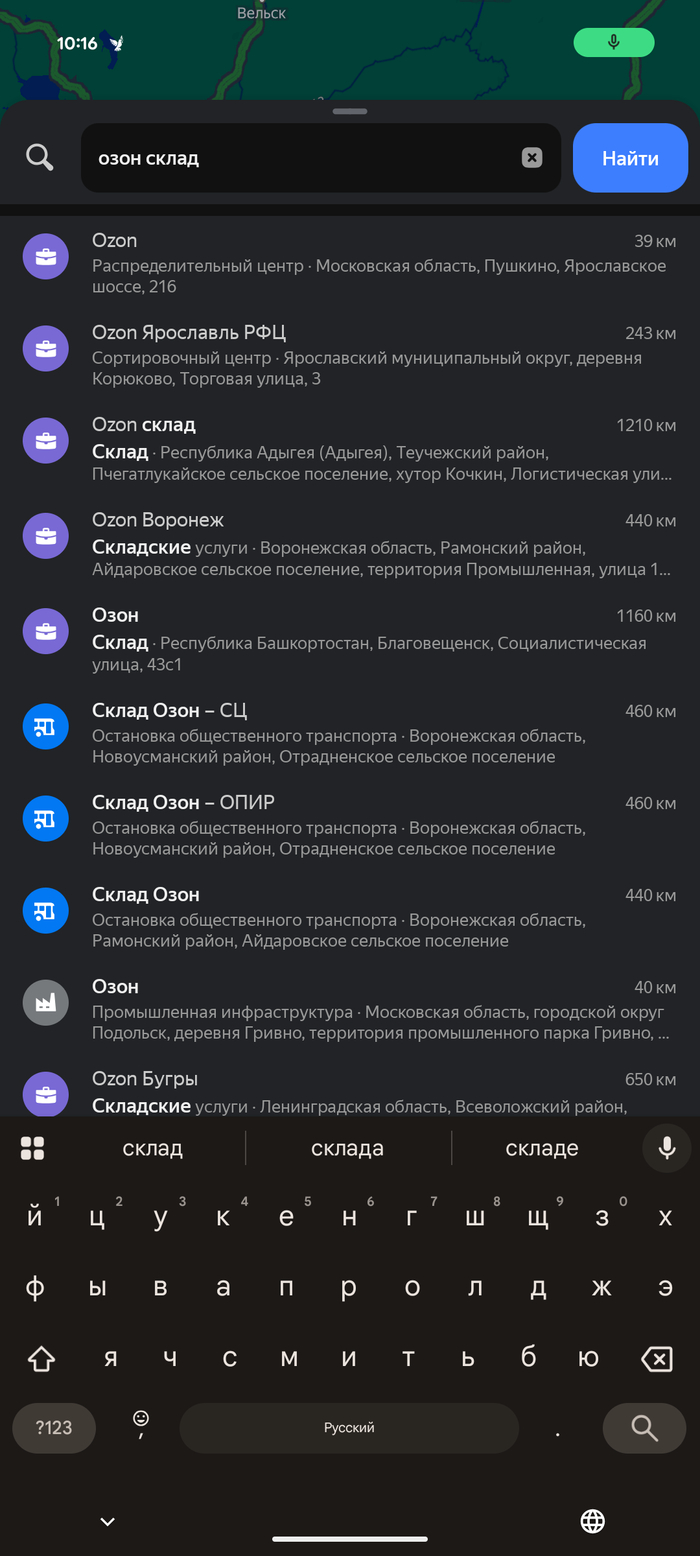
Task: Choose the keyboard suggestion «склада»
Action: click(348, 1148)
